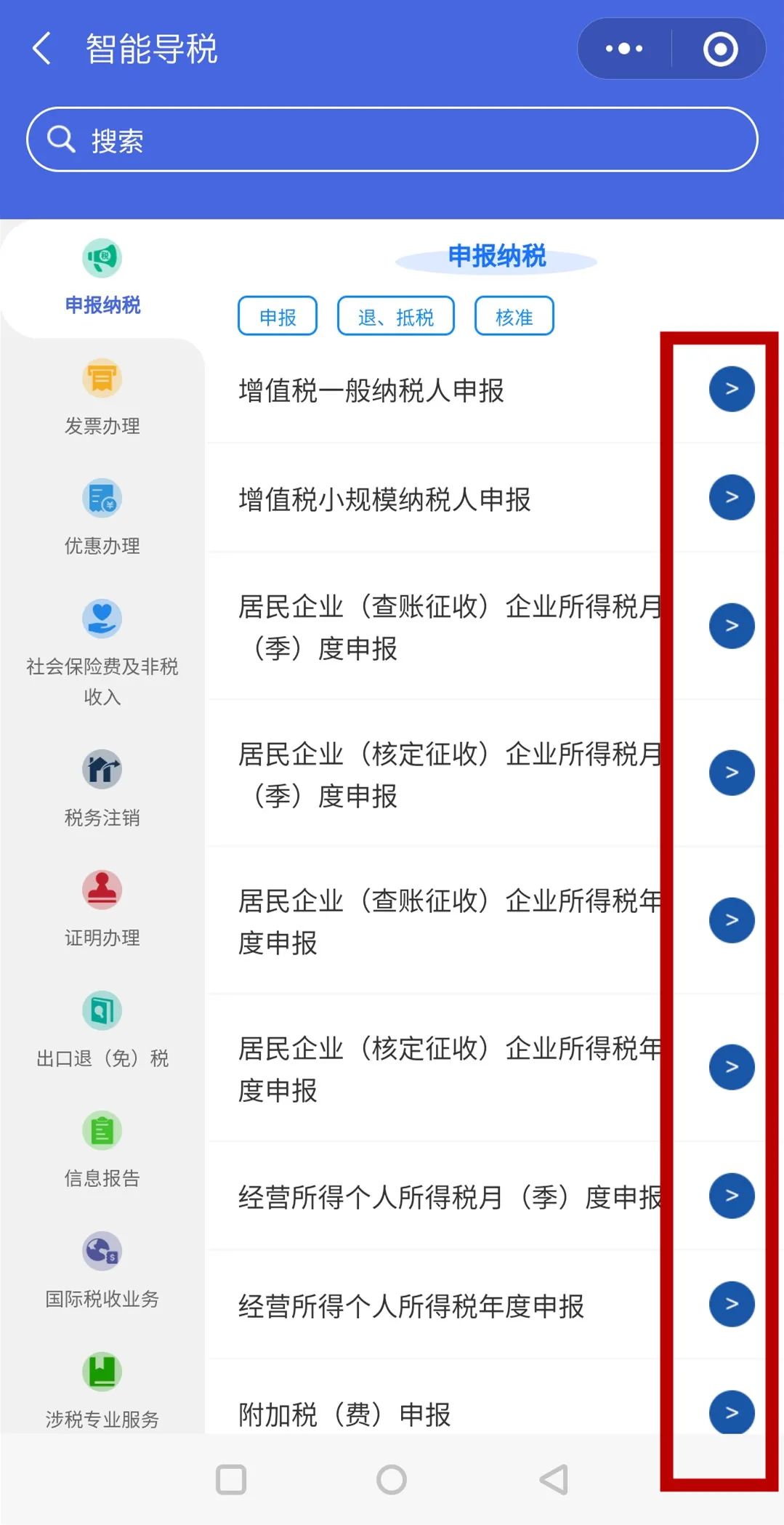Go back from 智能导税 page
The height and width of the screenshot is (1525, 784).
pos(43,49)
